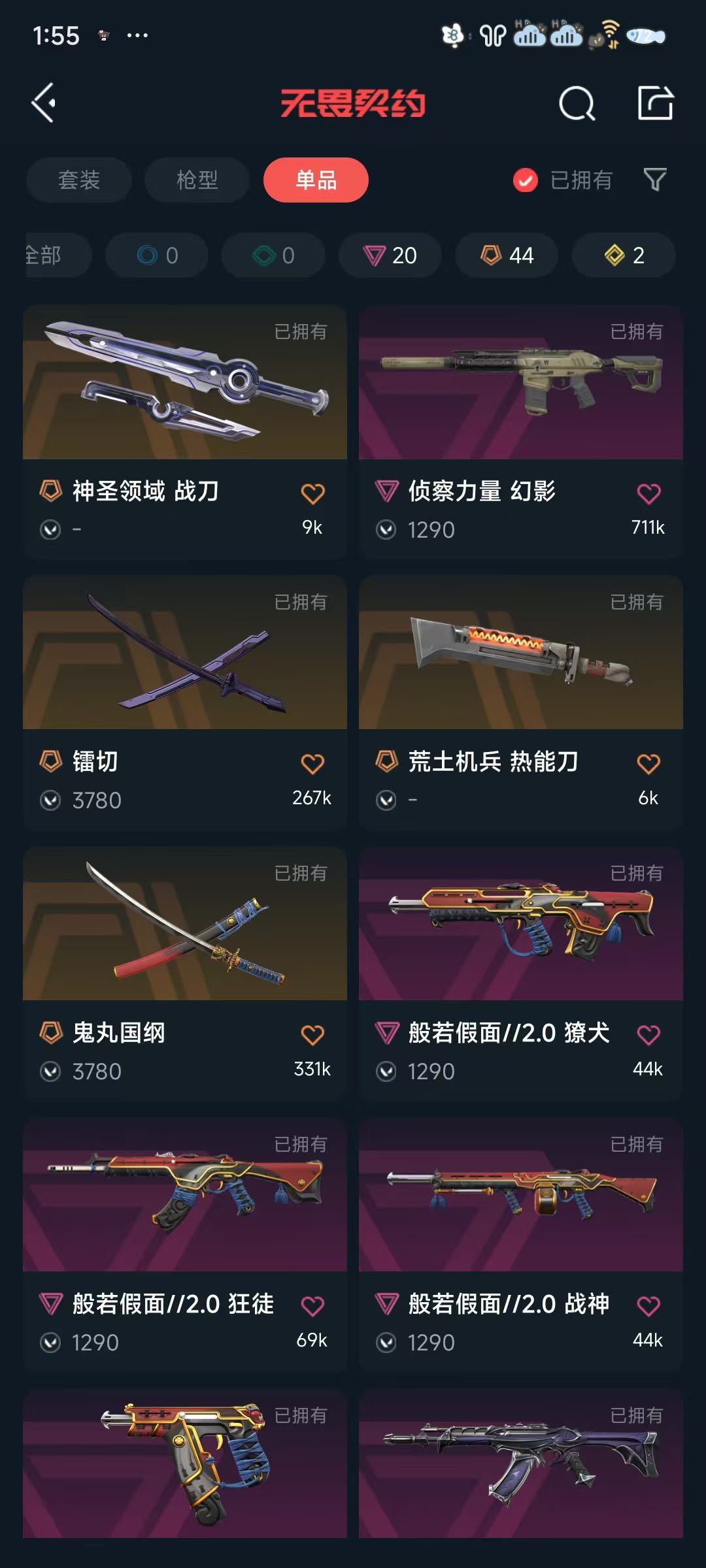Tap the share icon in the header

(656, 103)
